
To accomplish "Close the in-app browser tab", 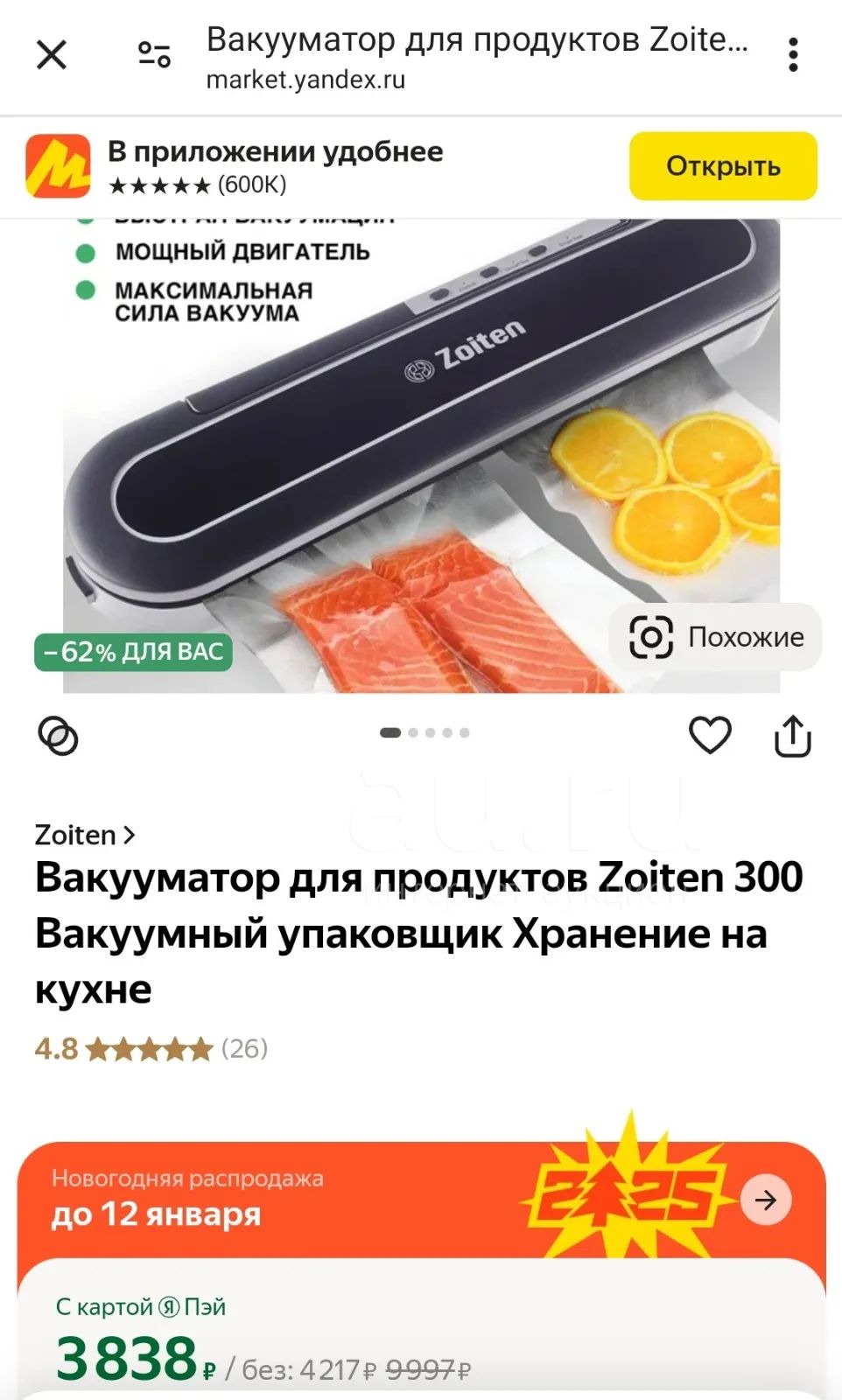I will [x=52, y=55].
